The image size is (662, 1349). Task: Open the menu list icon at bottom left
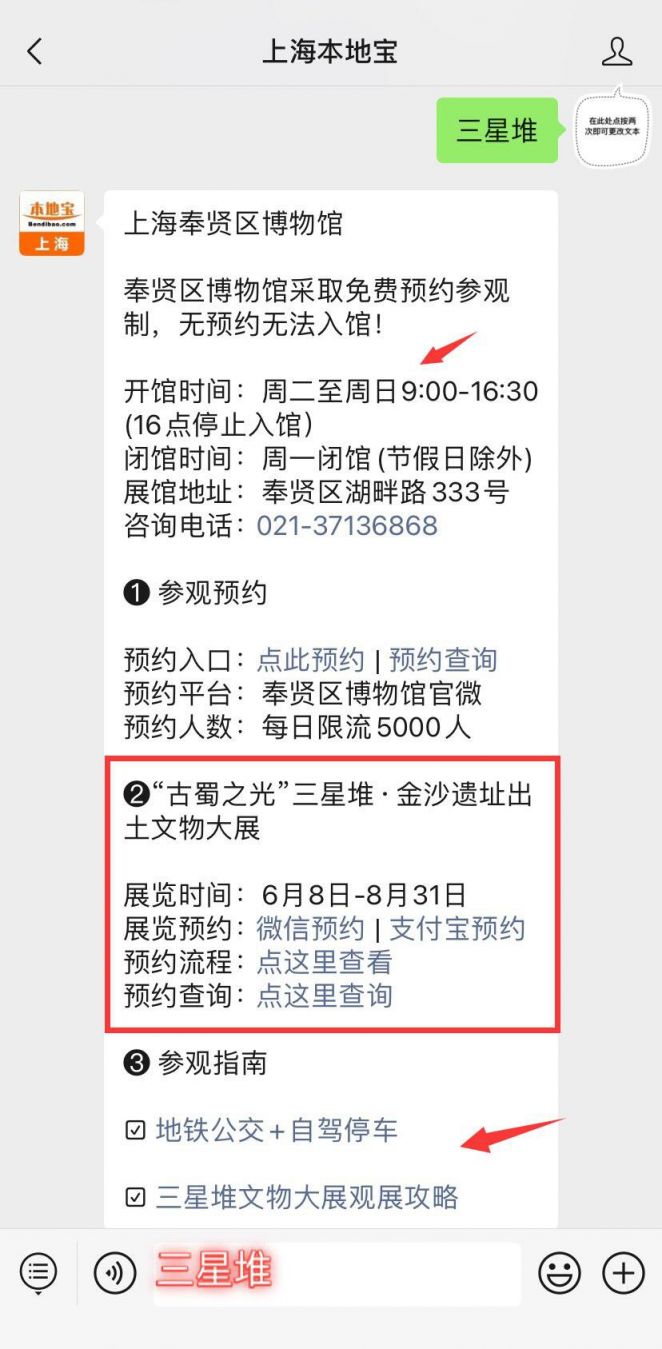click(38, 1273)
